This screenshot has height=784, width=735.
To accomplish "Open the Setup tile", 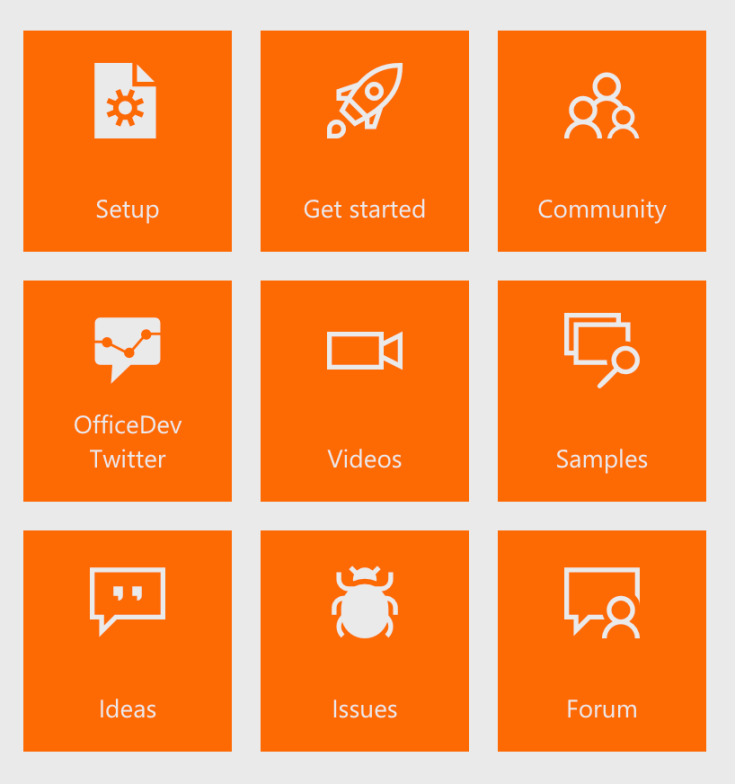I will coord(127,140).
